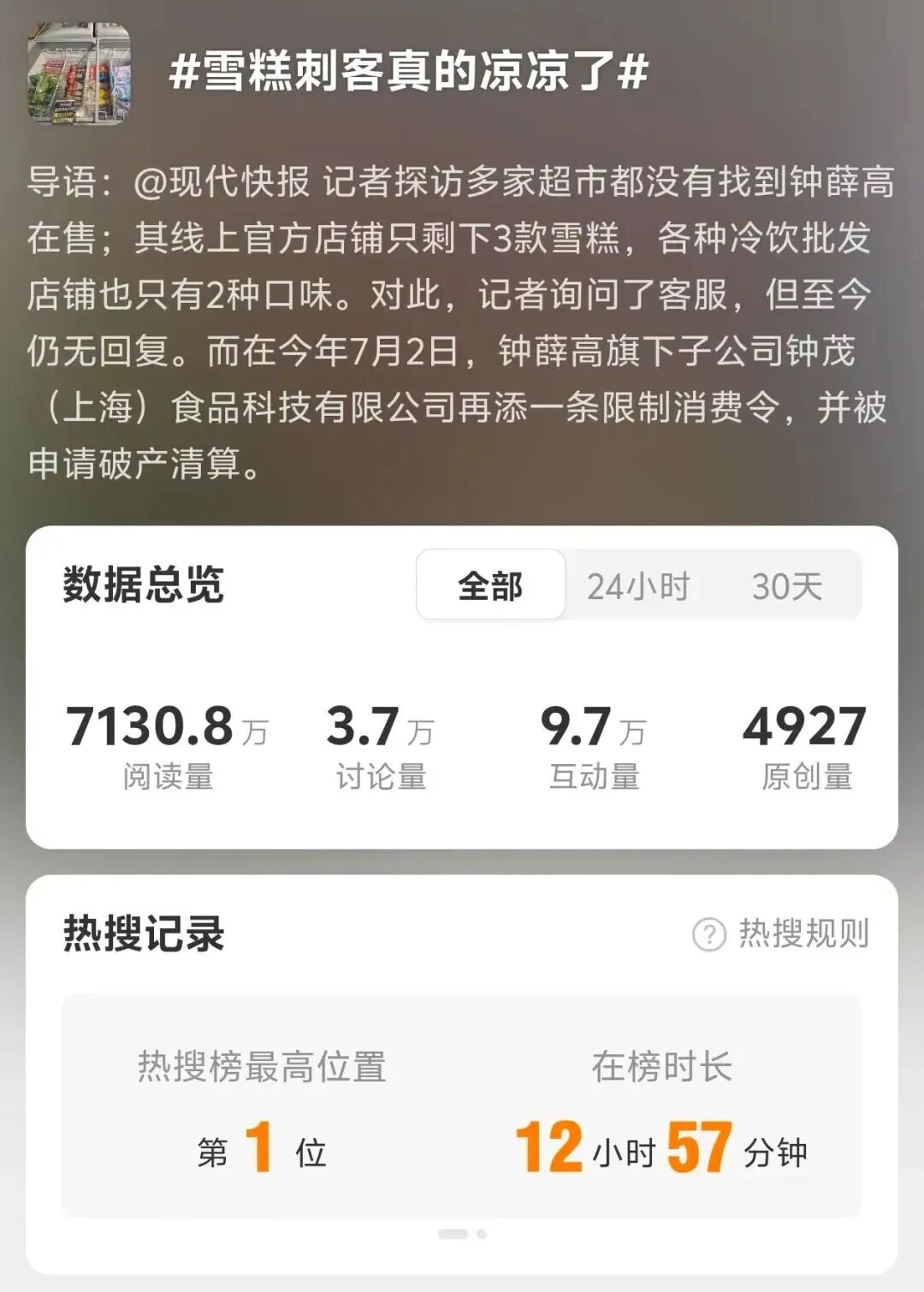Select the 全部 tab in data overview

pyautogui.click(x=489, y=585)
